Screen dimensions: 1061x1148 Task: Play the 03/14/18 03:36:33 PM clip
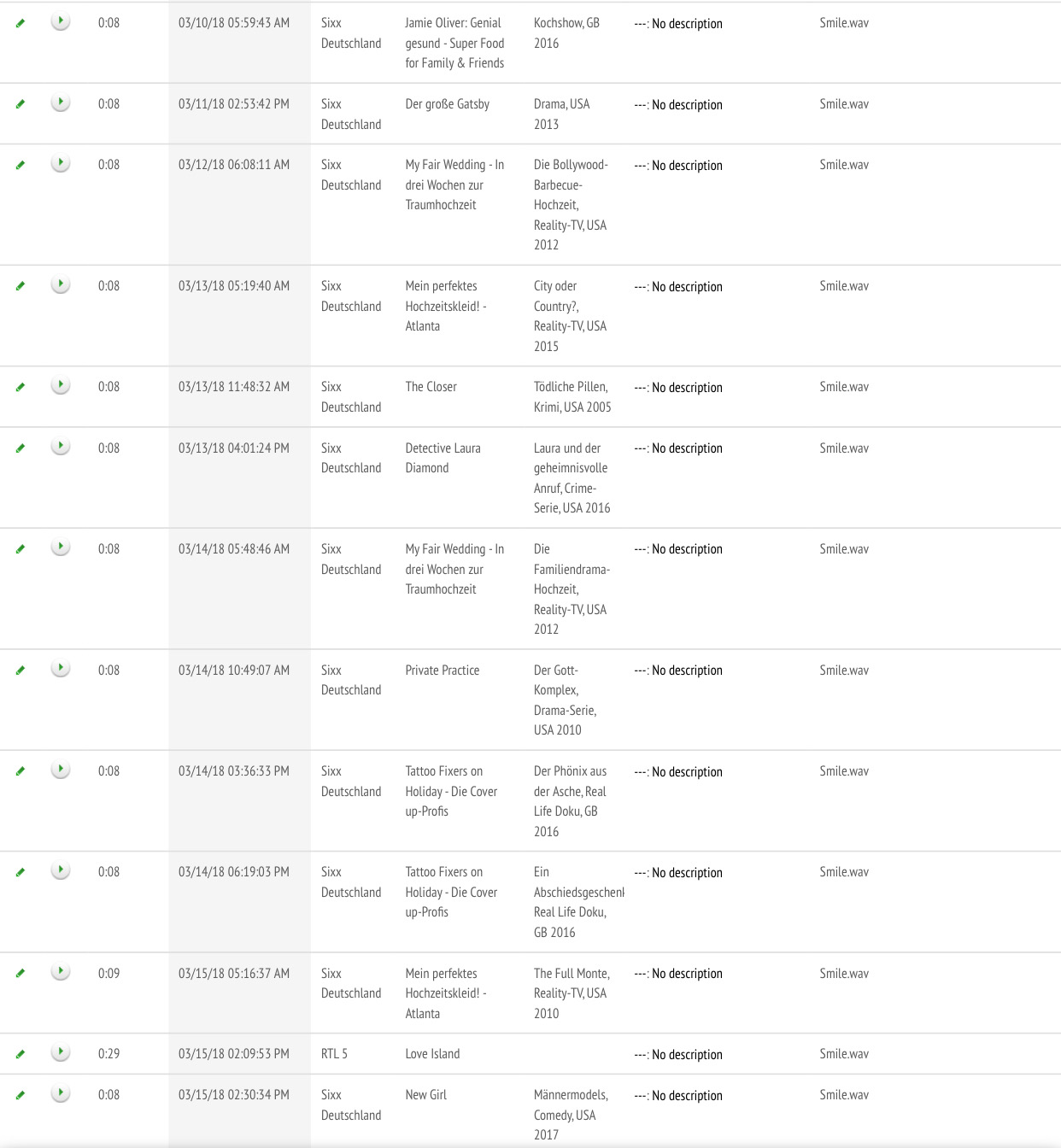tap(60, 770)
